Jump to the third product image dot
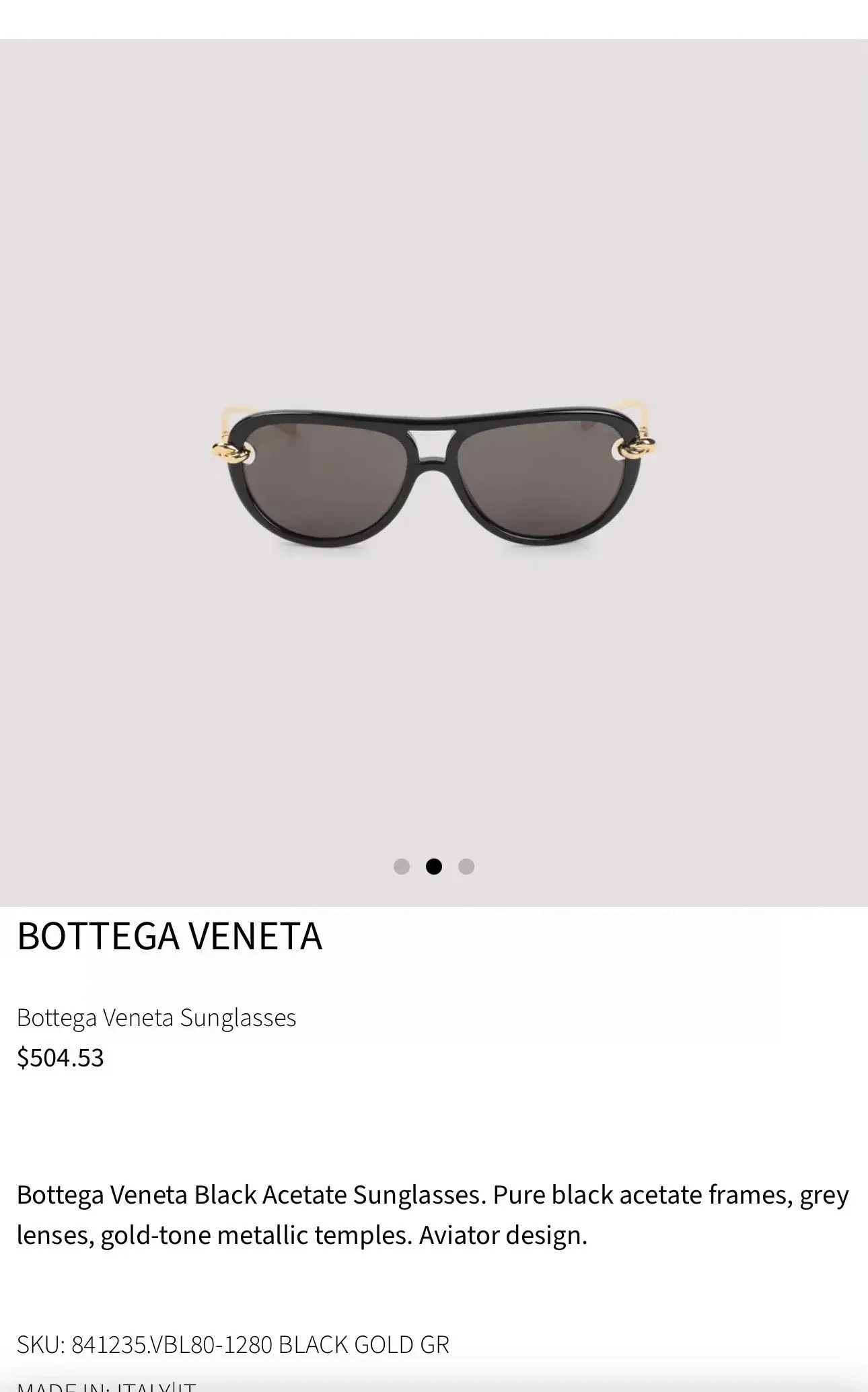This screenshot has height=1392, width=868. (x=466, y=867)
